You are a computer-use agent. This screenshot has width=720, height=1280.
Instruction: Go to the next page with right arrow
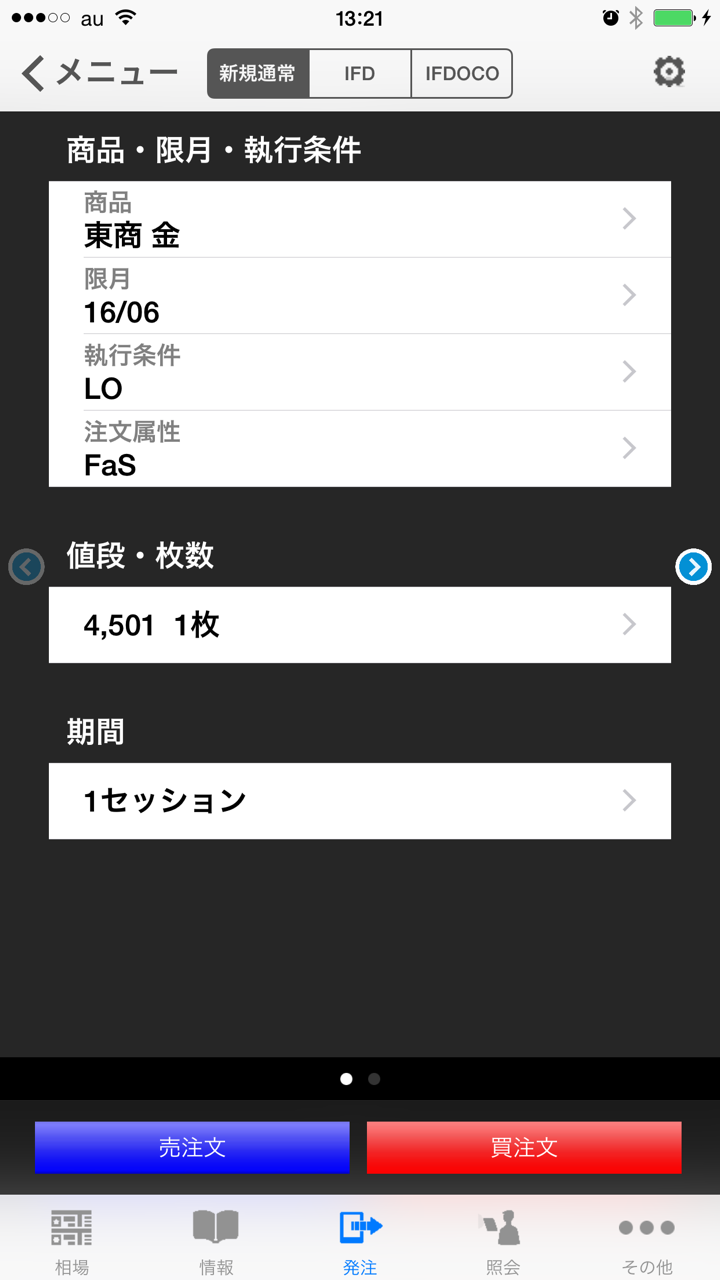[x=693, y=567]
